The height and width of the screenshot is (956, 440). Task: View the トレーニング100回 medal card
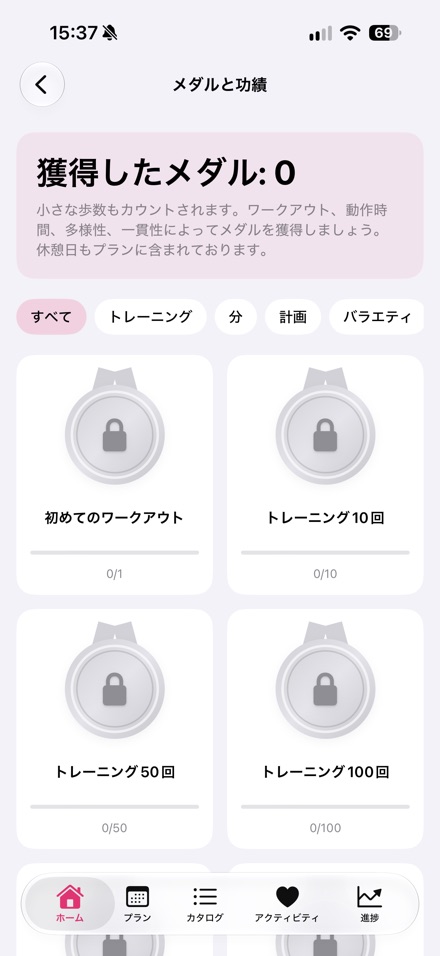[x=325, y=729]
